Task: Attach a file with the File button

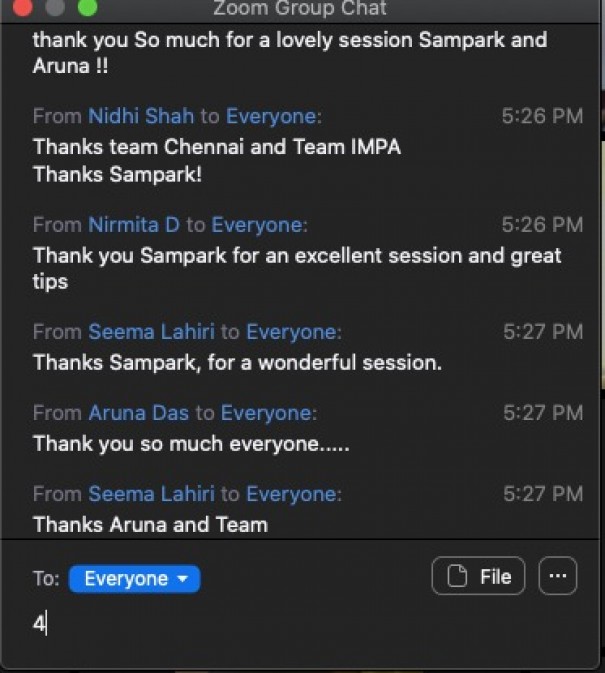Action: [x=478, y=576]
